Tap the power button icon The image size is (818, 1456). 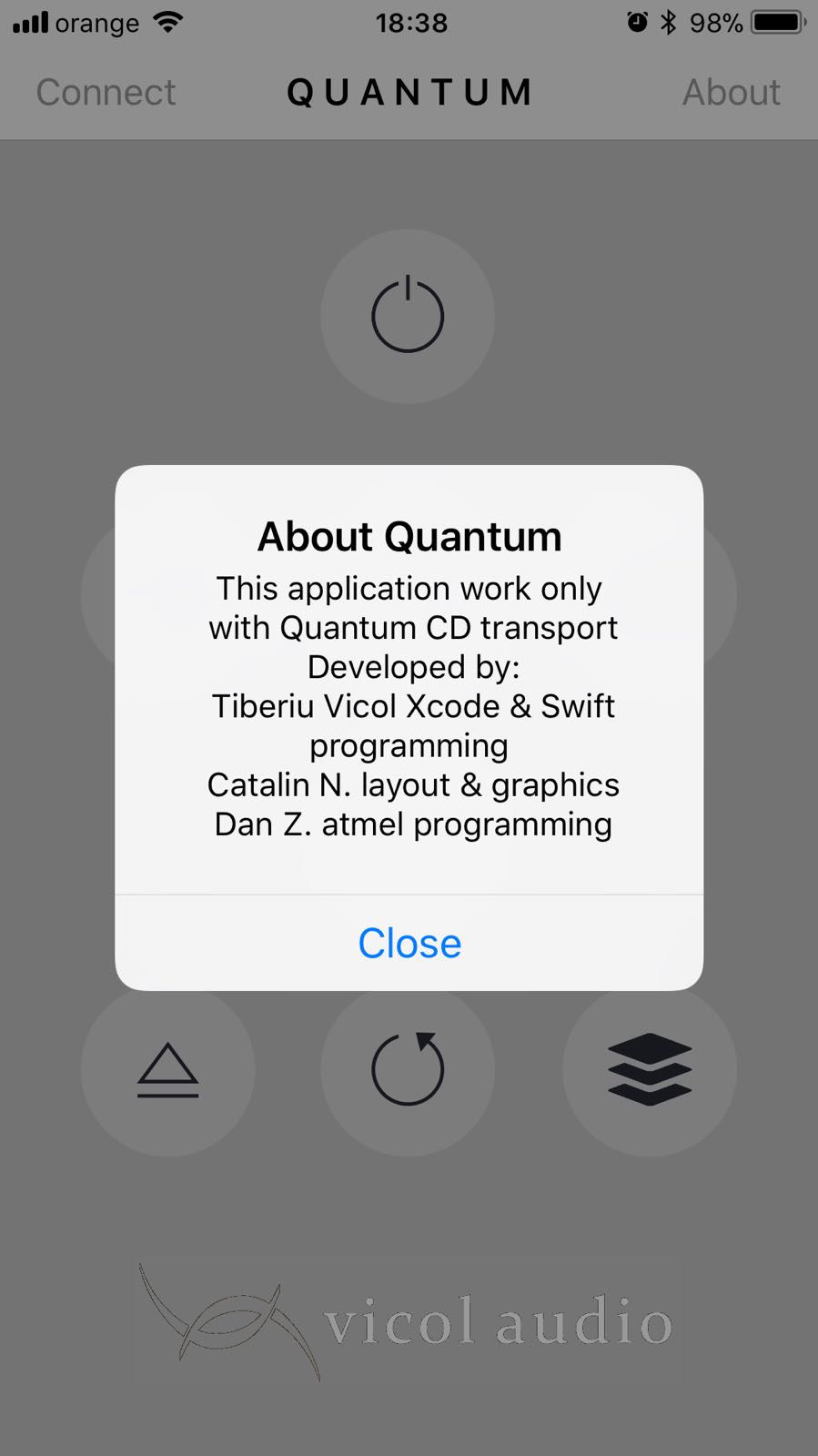(408, 316)
